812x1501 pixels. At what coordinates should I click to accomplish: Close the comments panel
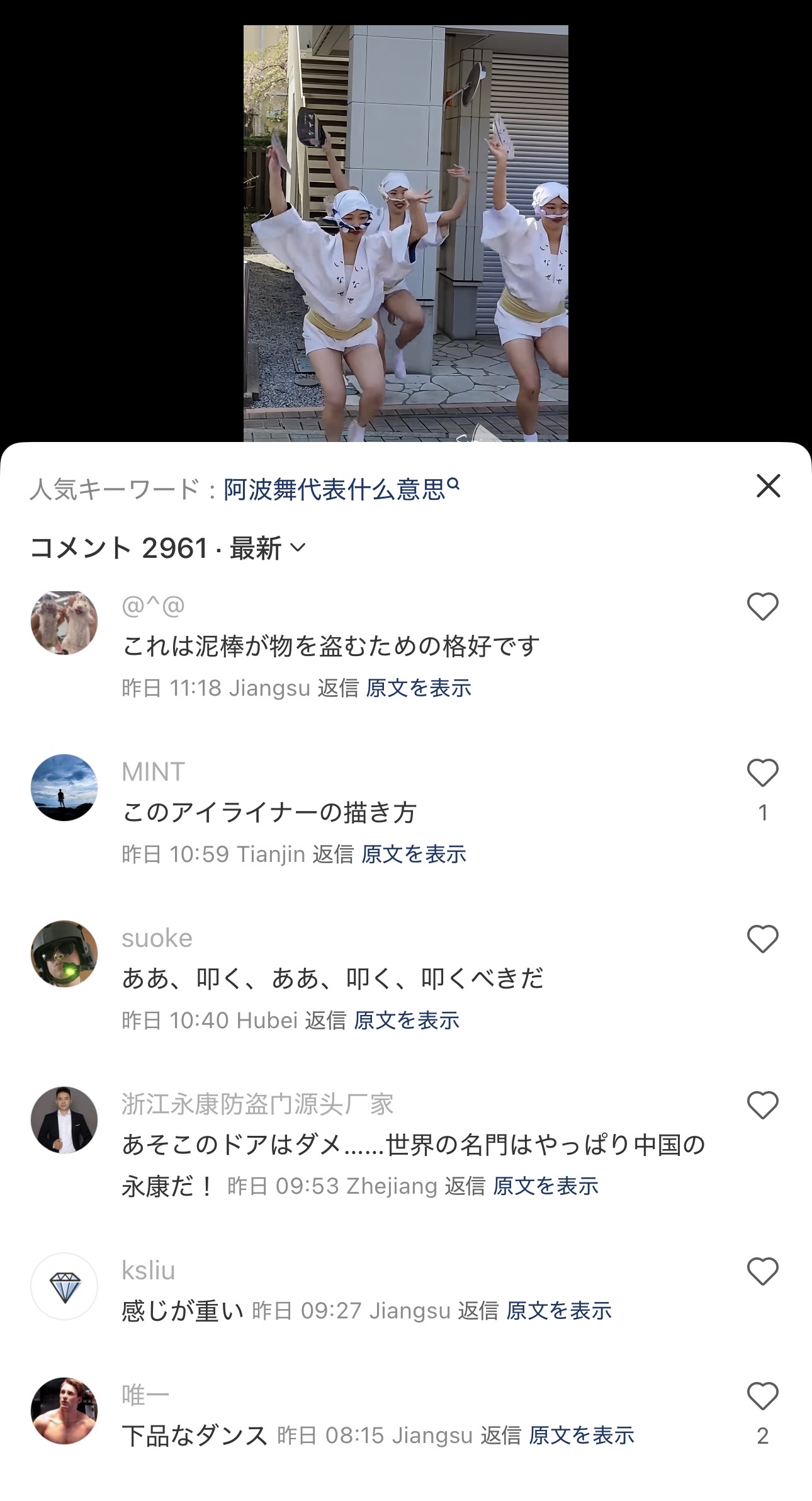click(x=768, y=486)
